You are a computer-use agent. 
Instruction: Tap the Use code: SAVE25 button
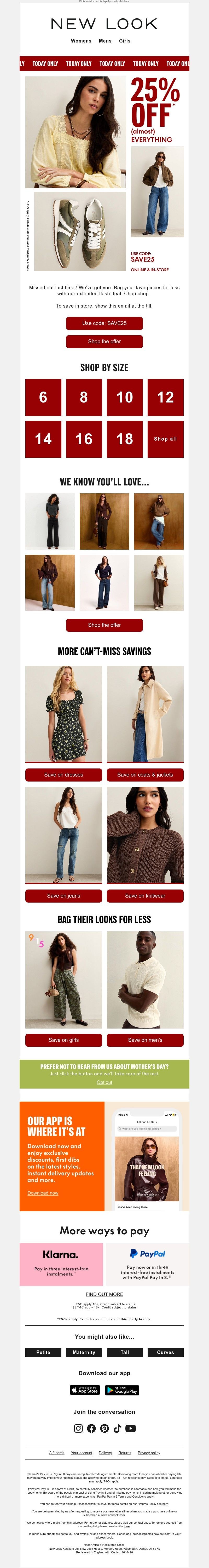tap(104, 323)
